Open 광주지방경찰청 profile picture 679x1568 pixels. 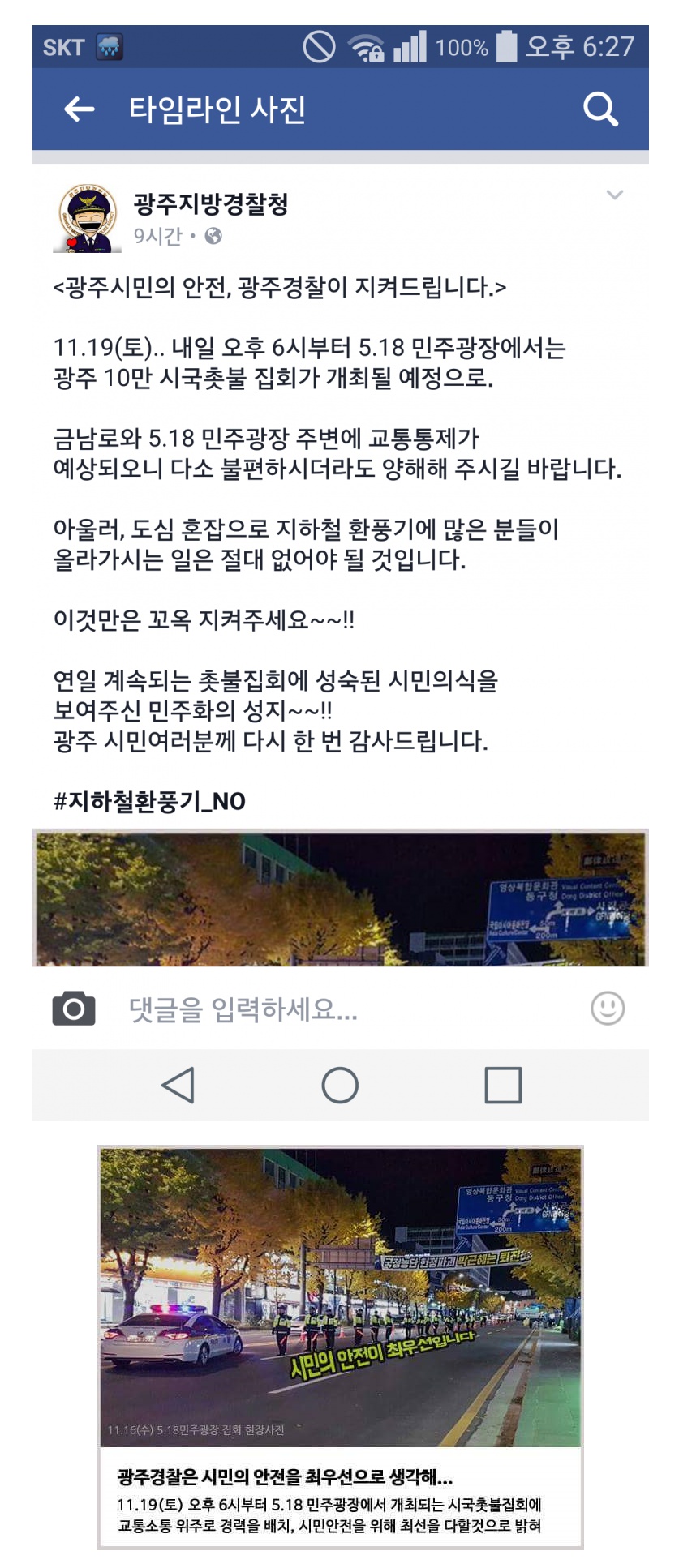pyautogui.click(x=88, y=218)
